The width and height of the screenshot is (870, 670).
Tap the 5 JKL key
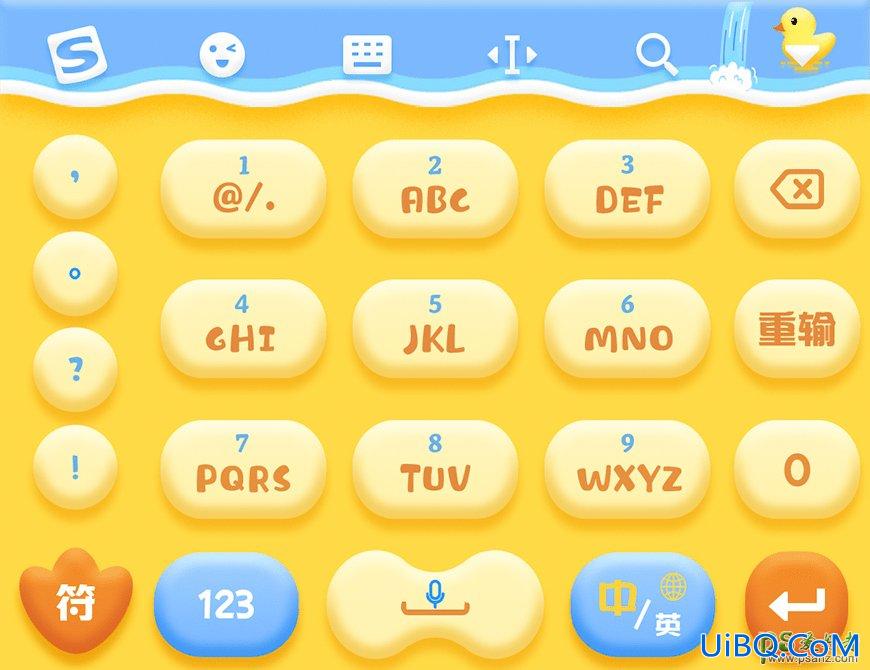pos(435,328)
